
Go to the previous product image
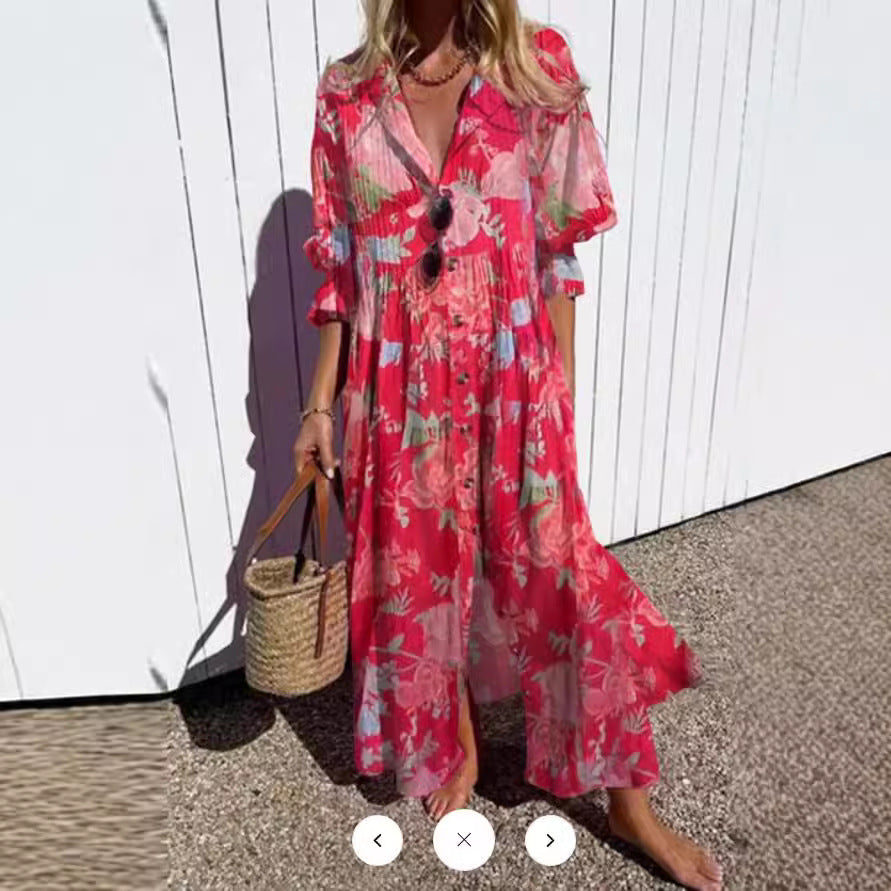377,840
